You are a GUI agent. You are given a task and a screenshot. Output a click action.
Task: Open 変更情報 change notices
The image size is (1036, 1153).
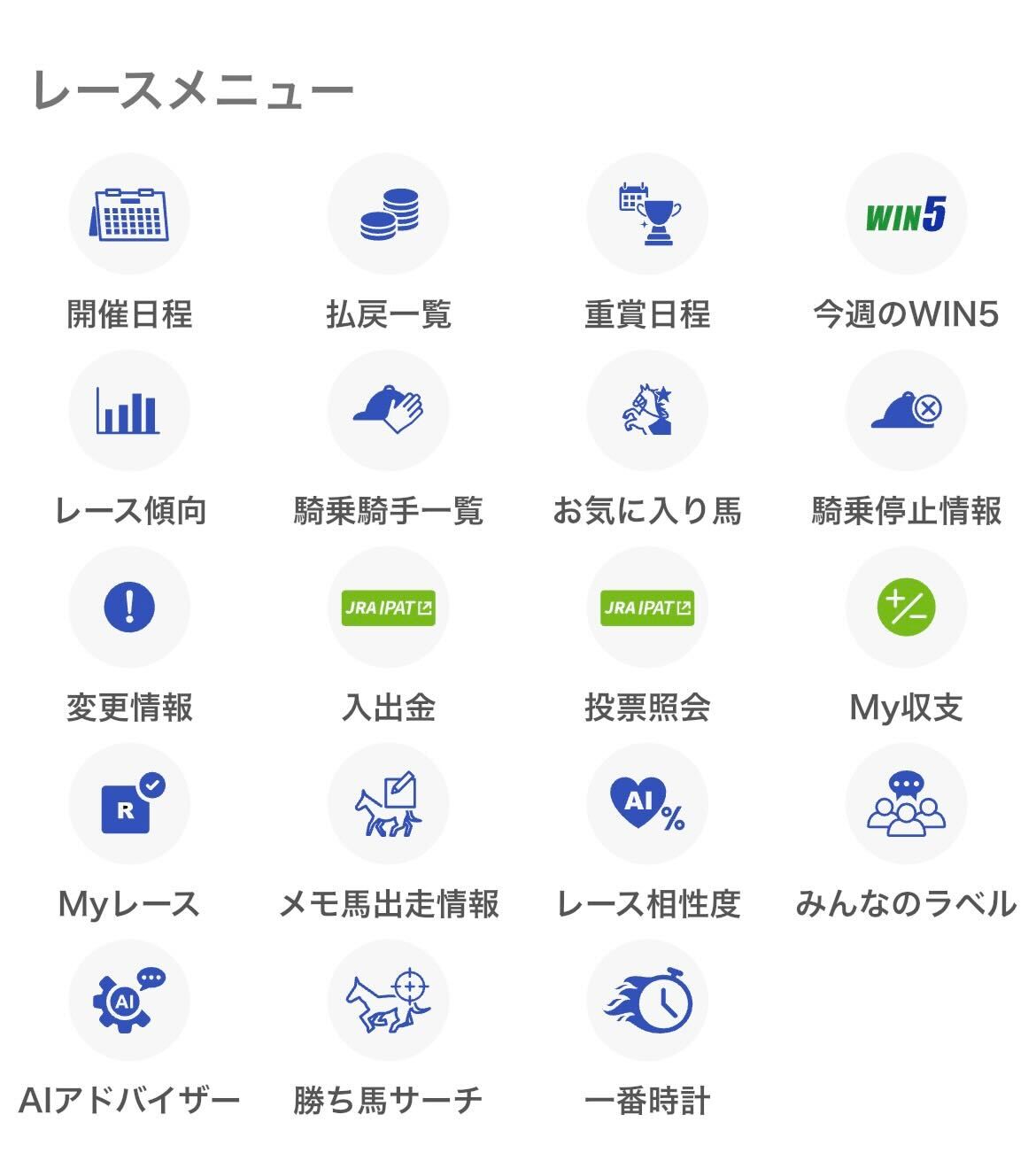(x=129, y=608)
